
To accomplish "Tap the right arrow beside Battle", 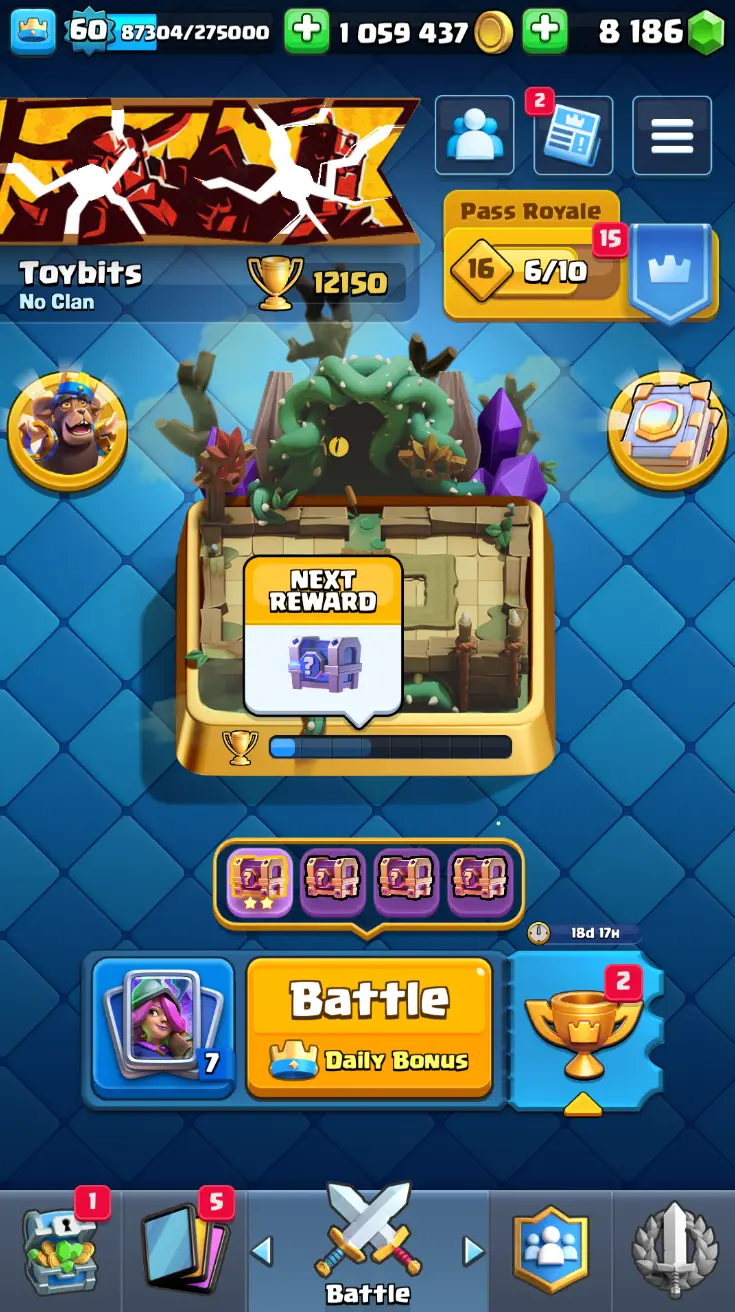I will click(x=473, y=1250).
